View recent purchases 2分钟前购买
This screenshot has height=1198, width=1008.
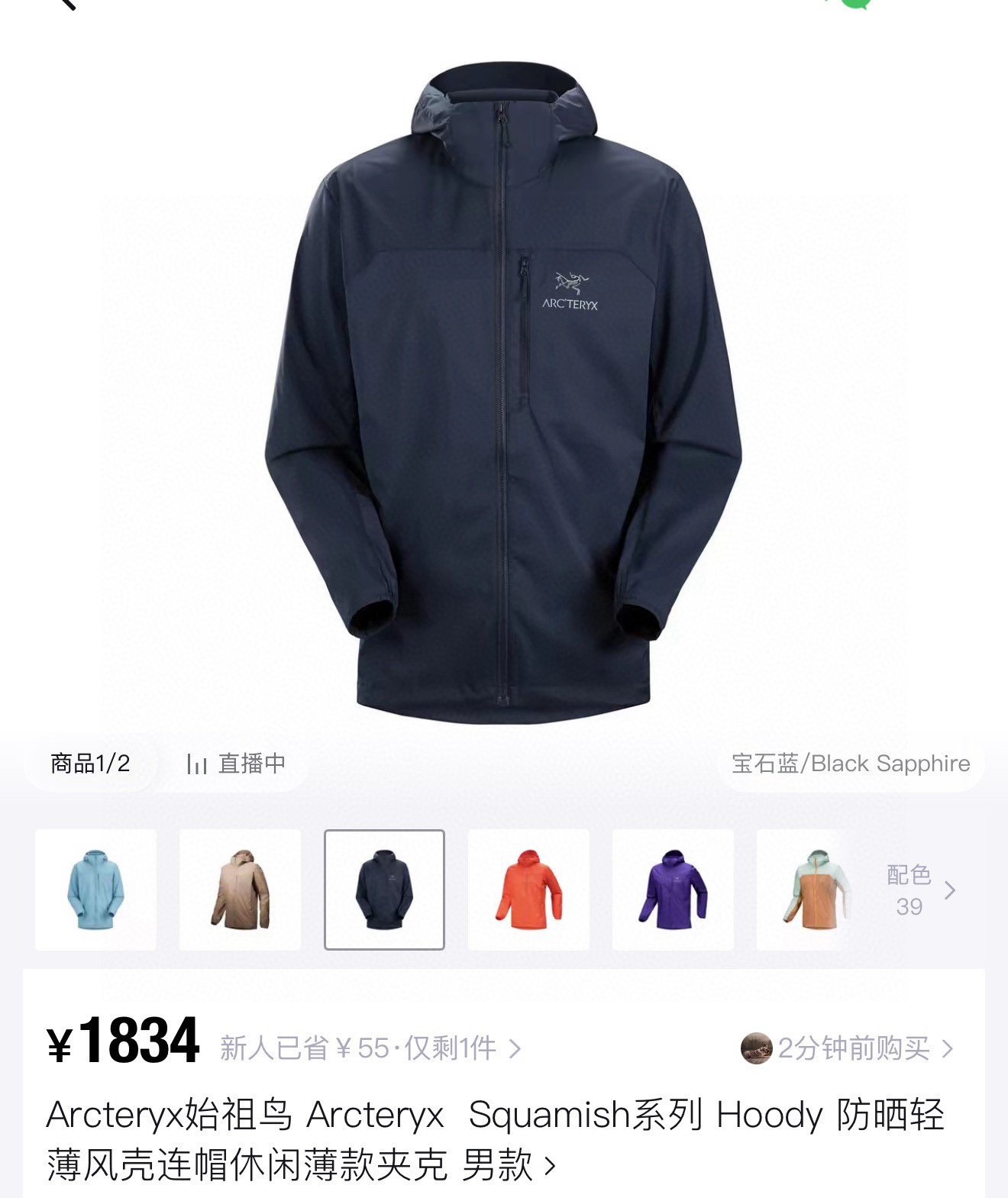pyautogui.click(x=848, y=1048)
